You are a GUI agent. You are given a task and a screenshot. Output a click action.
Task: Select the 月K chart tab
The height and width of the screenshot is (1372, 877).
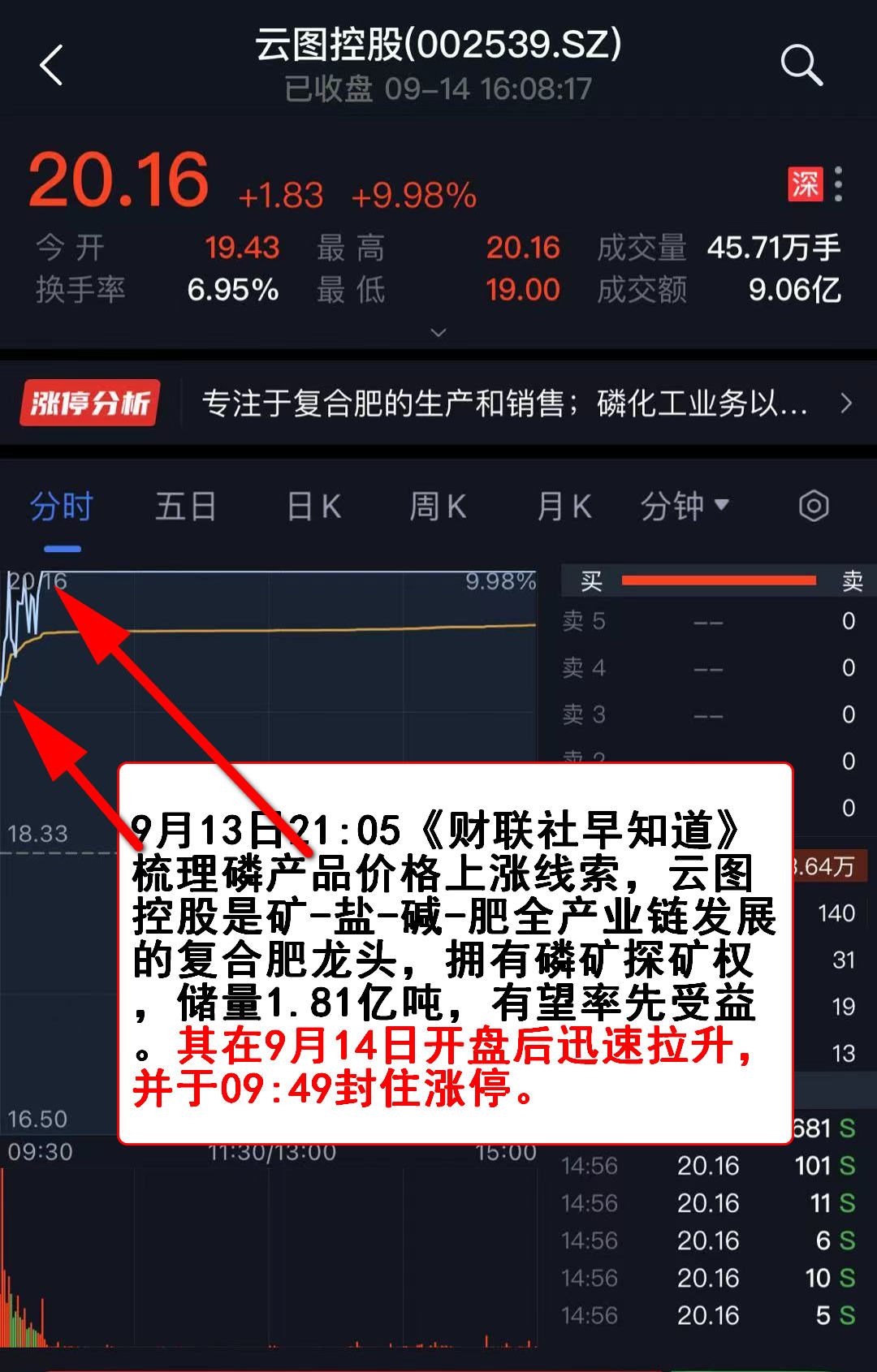point(564,507)
